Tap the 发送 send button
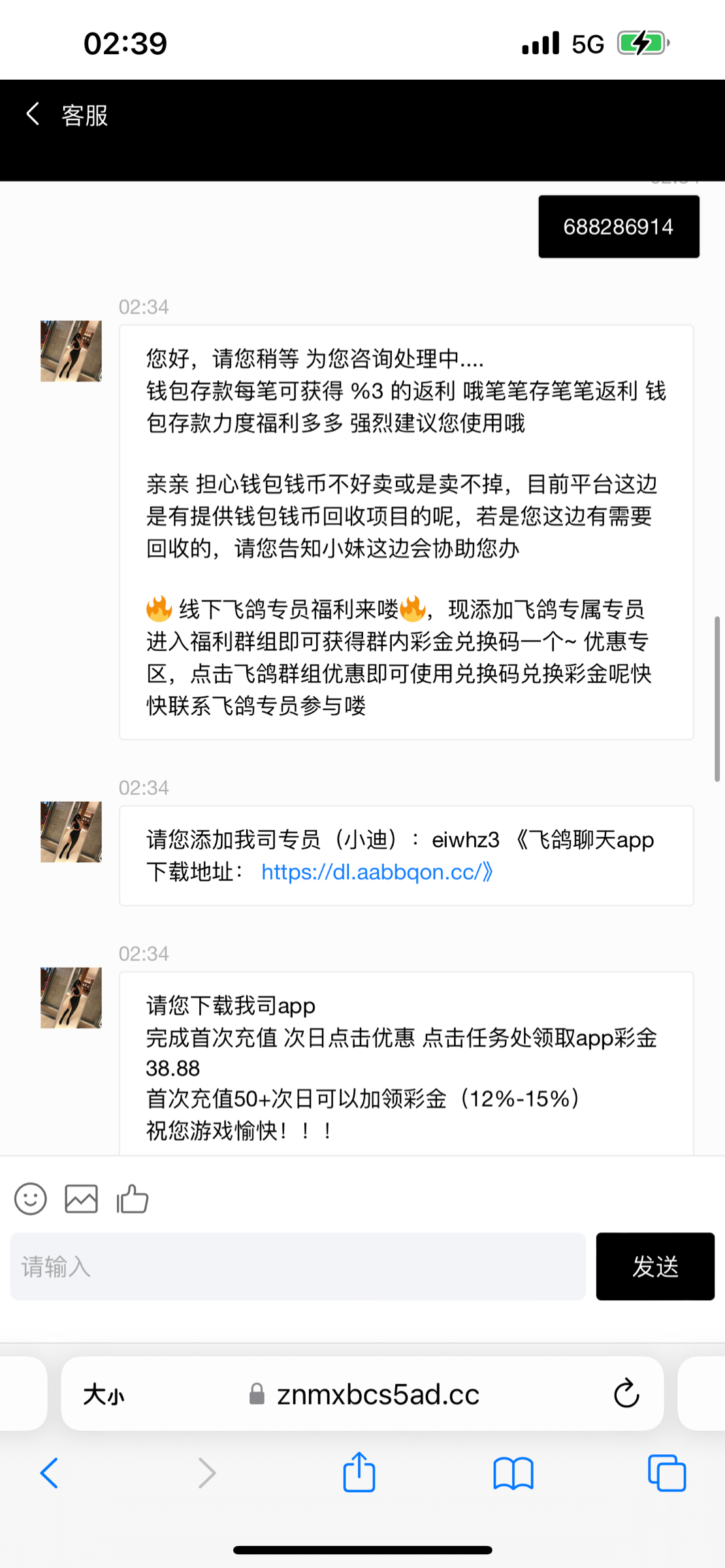The image size is (725, 1568). point(654,1267)
